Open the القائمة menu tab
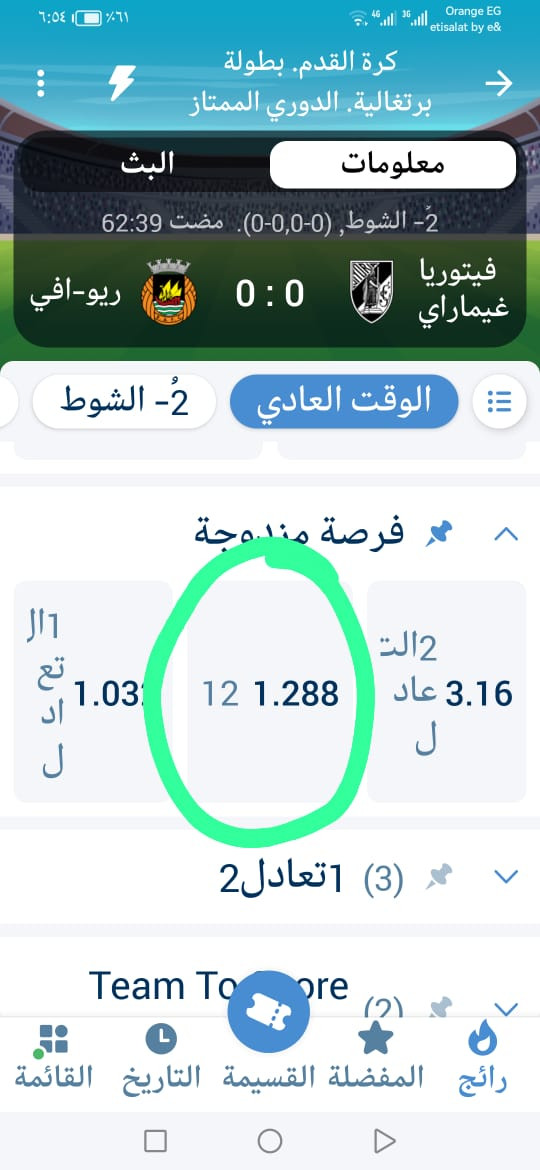Screen dimensions: 540x1170 coord(54,1057)
